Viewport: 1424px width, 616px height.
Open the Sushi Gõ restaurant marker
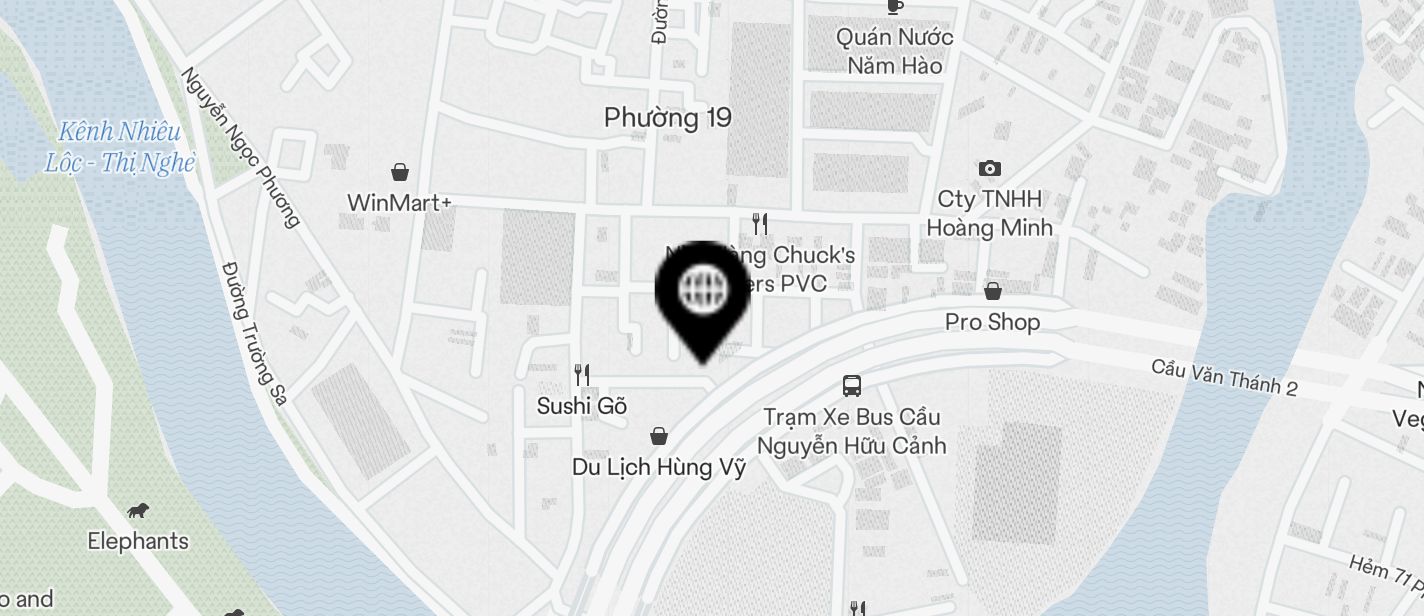coord(582,375)
